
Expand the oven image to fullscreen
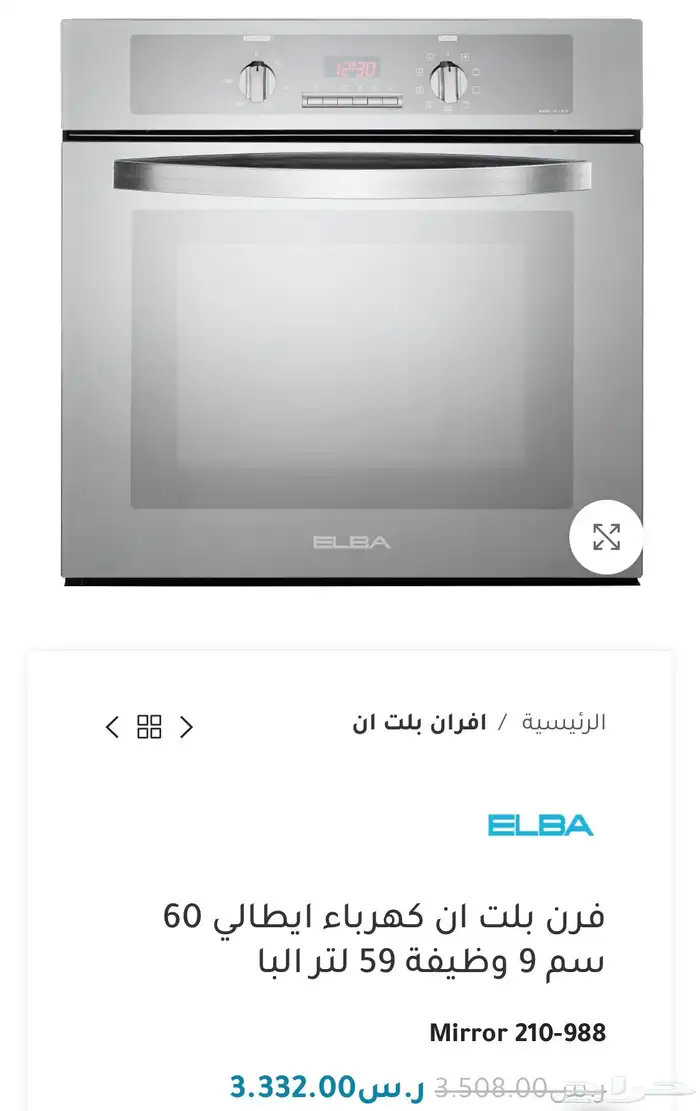[x=606, y=537]
